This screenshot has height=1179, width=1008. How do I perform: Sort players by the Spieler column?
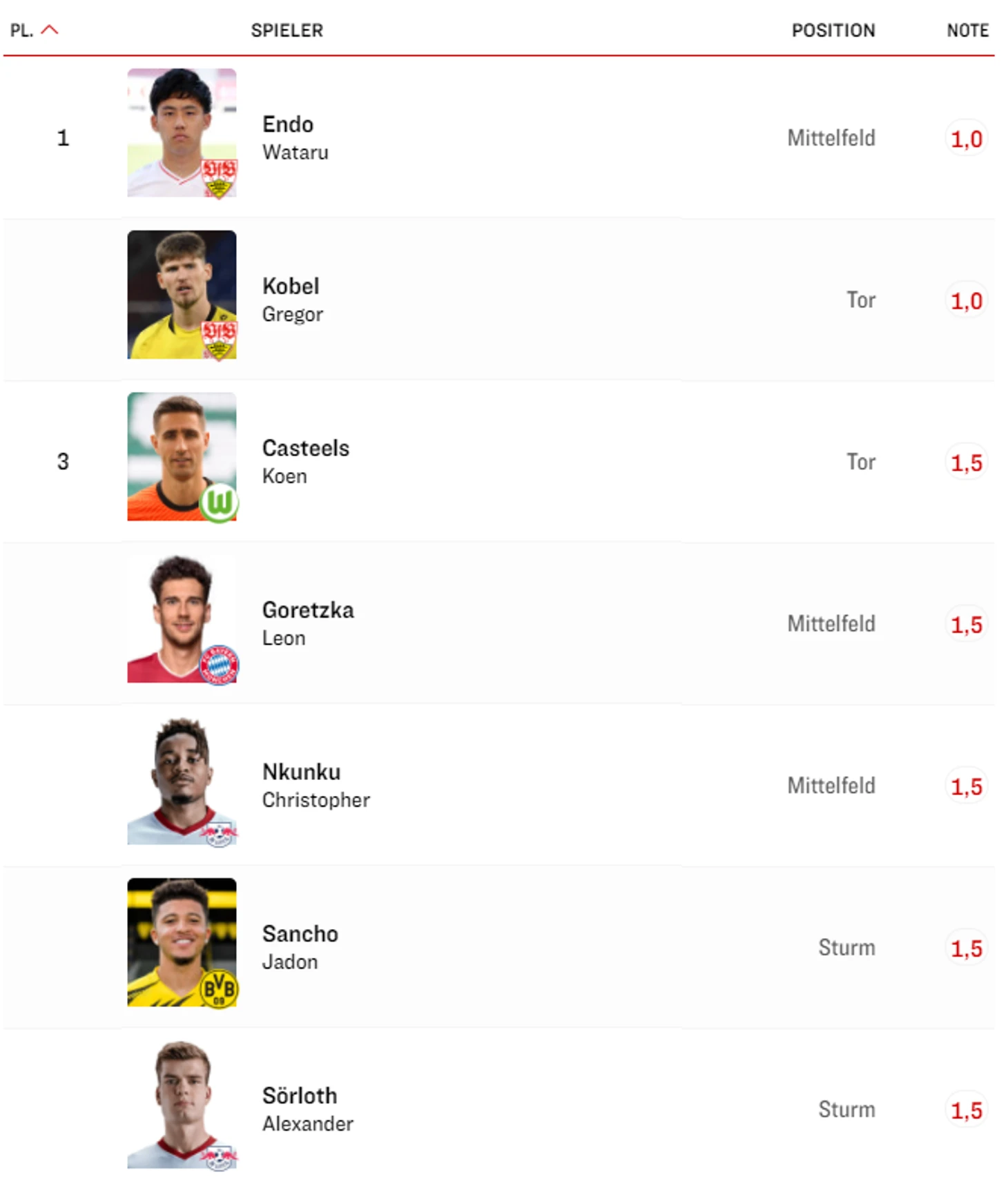[x=287, y=30]
